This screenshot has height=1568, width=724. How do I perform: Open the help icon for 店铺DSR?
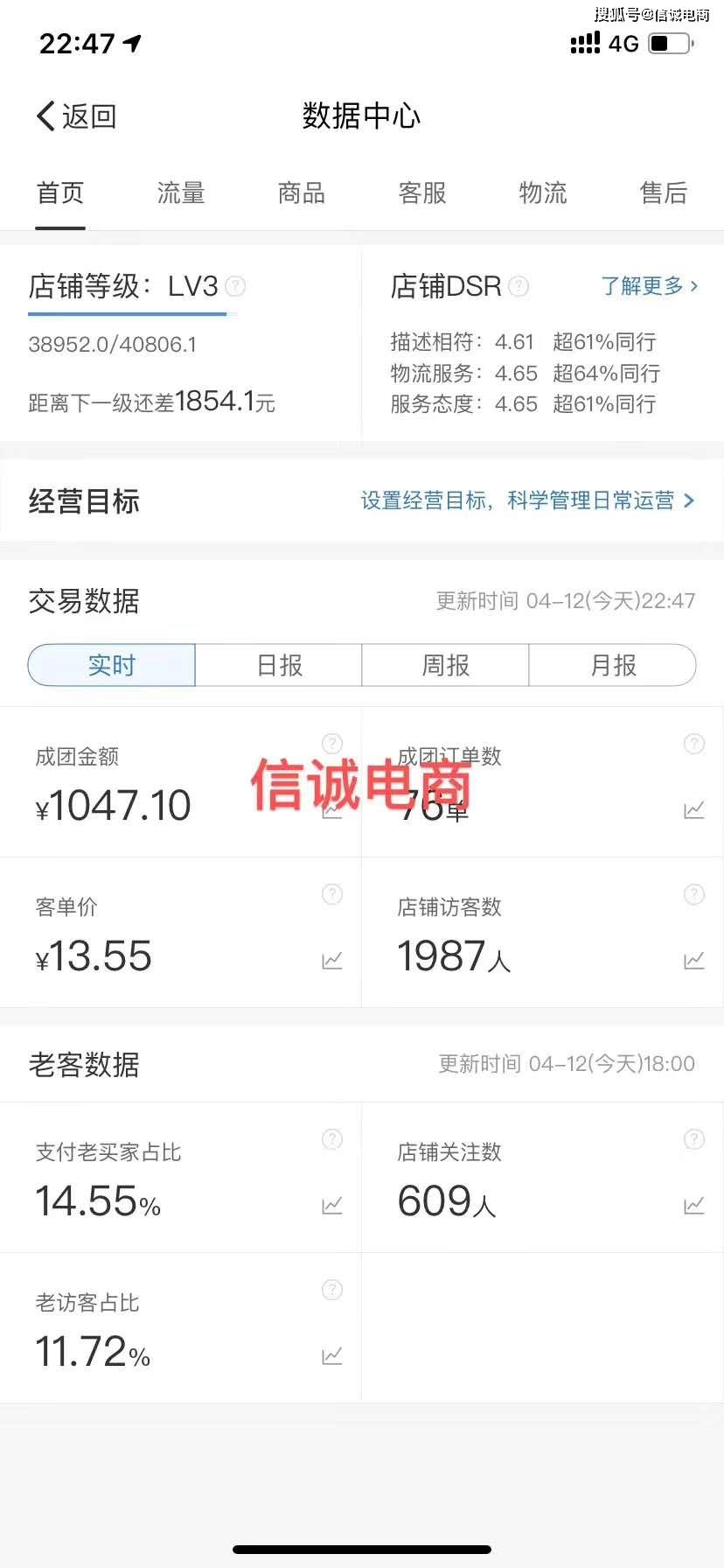519,286
